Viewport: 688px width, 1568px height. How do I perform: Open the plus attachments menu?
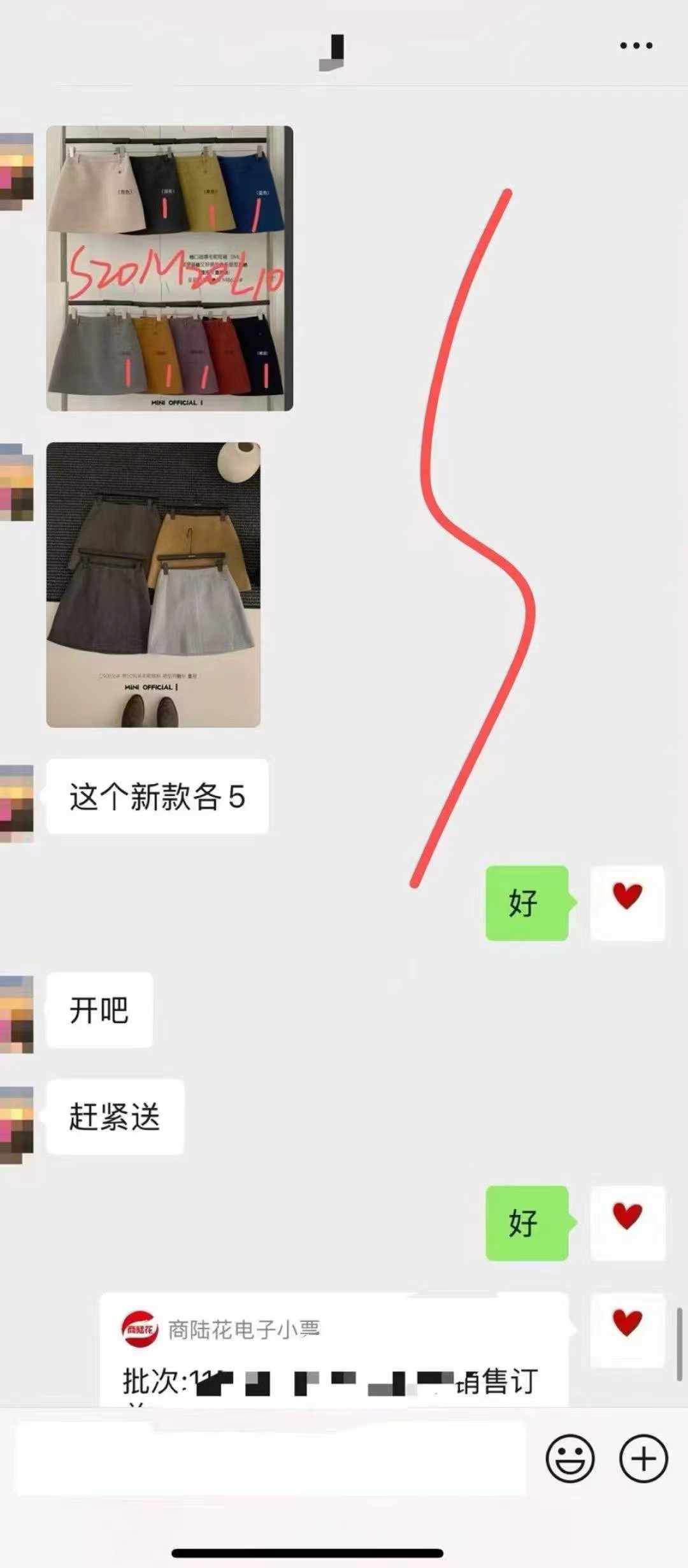643,1458
